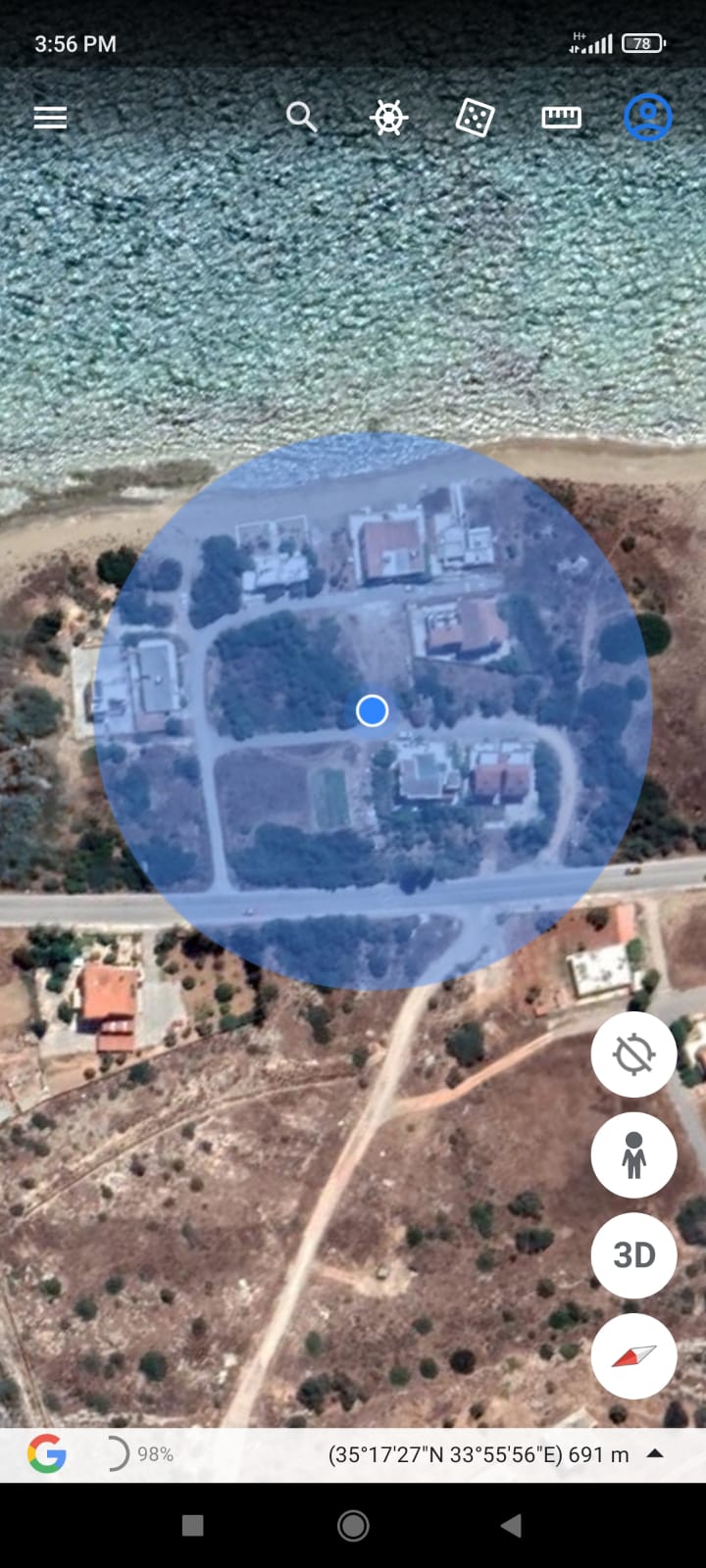The image size is (706, 1568).
Task: Reset orientation with the compass button
Action: [633, 1356]
